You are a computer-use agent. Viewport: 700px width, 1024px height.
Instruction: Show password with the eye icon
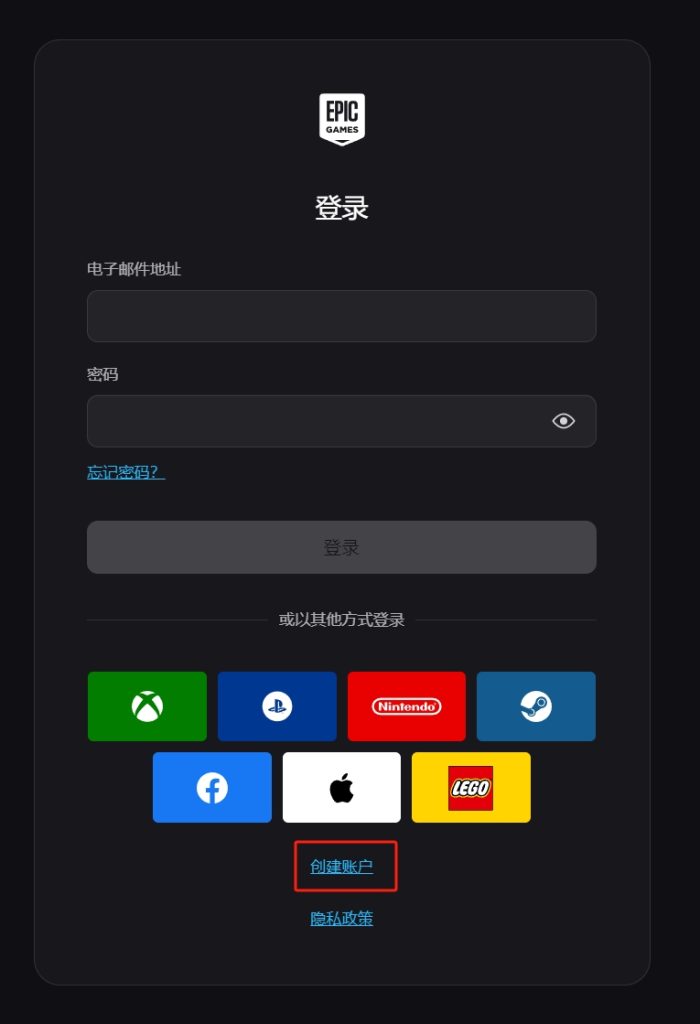pos(564,421)
